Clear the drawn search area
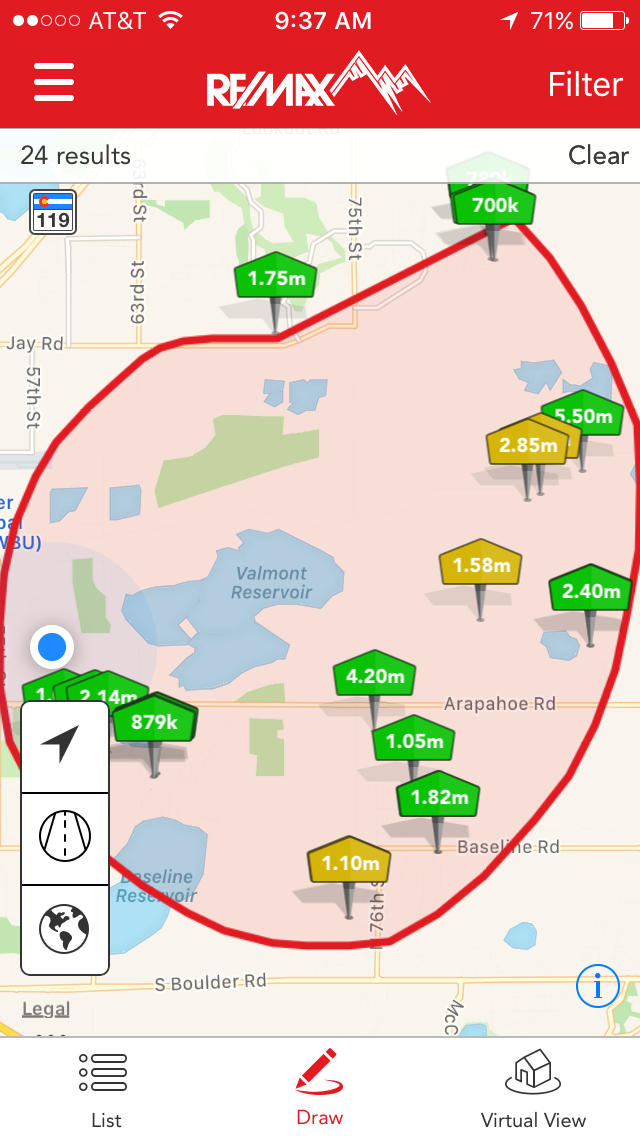Viewport: 640px width, 1136px height. pyautogui.click(x=598, y=155)
